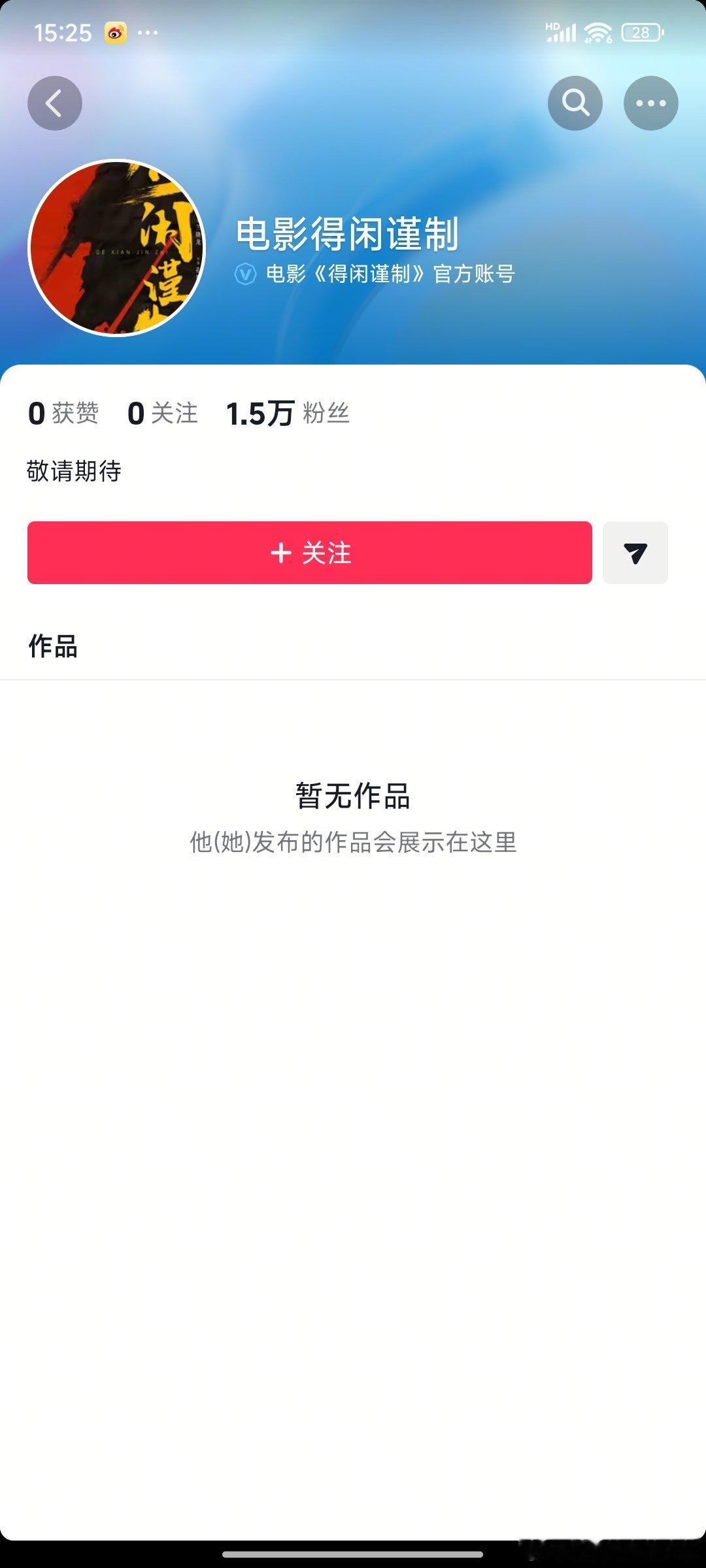Open the 1.5万 粉丝 fans list

point(288,413)
